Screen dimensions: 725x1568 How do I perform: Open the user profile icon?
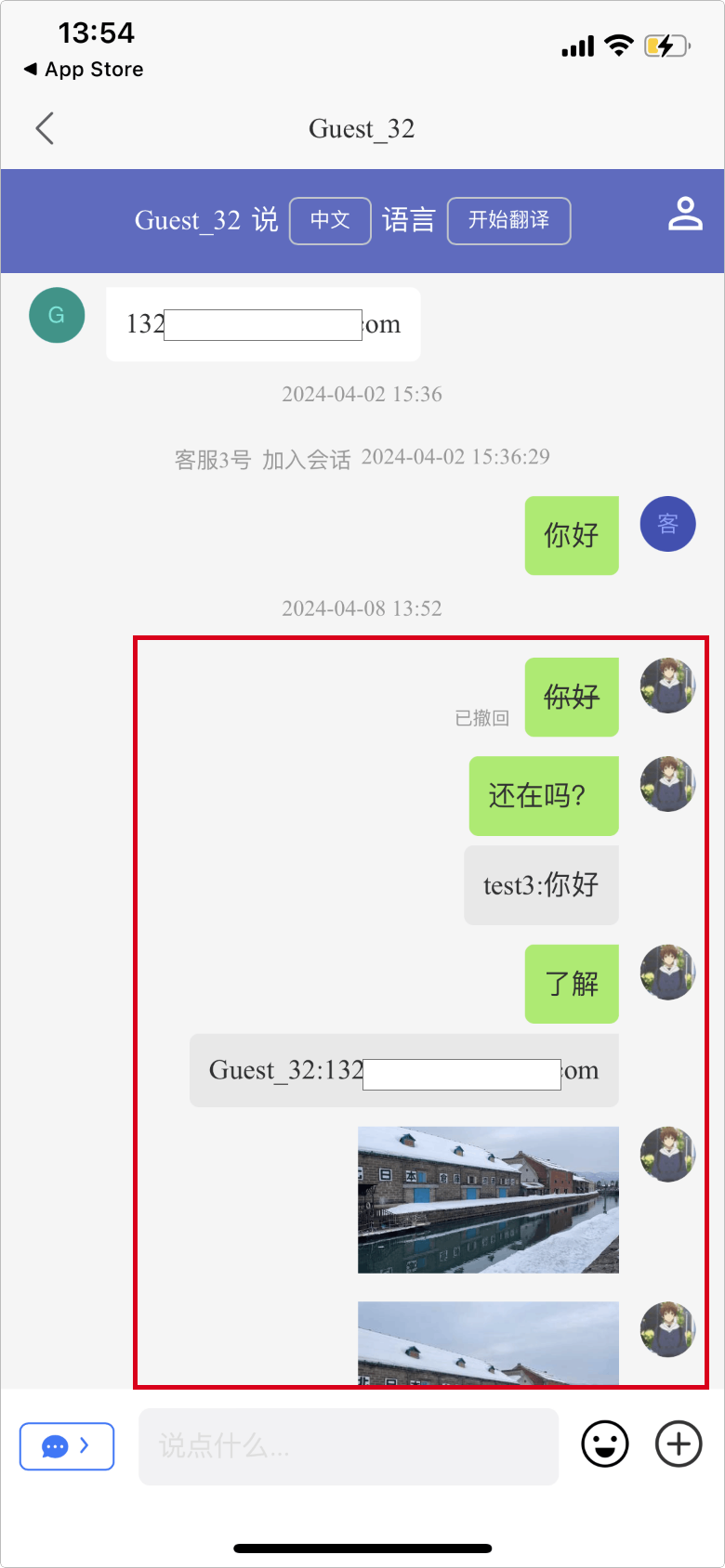coord(685,215)
